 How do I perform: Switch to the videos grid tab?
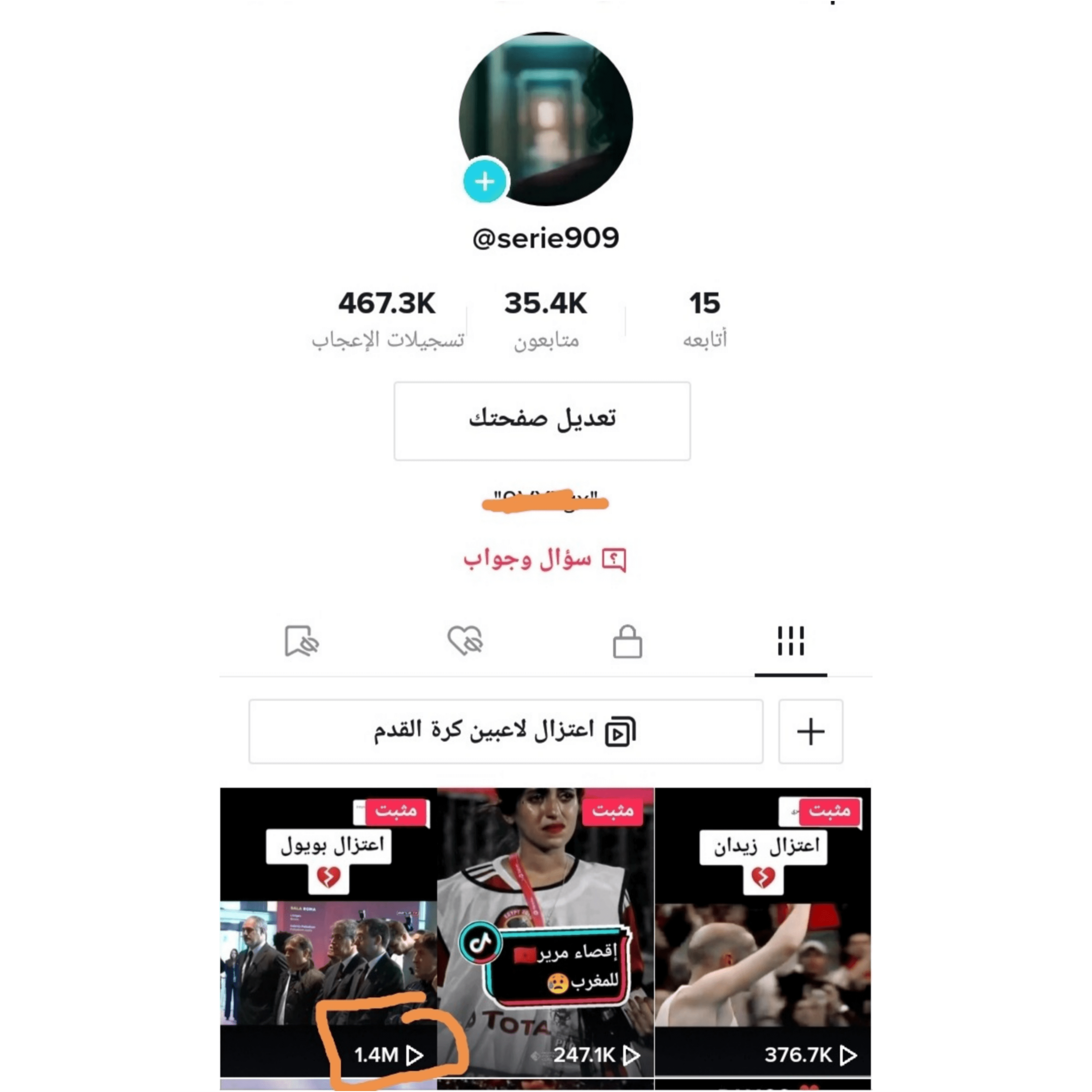click(790, 642)
